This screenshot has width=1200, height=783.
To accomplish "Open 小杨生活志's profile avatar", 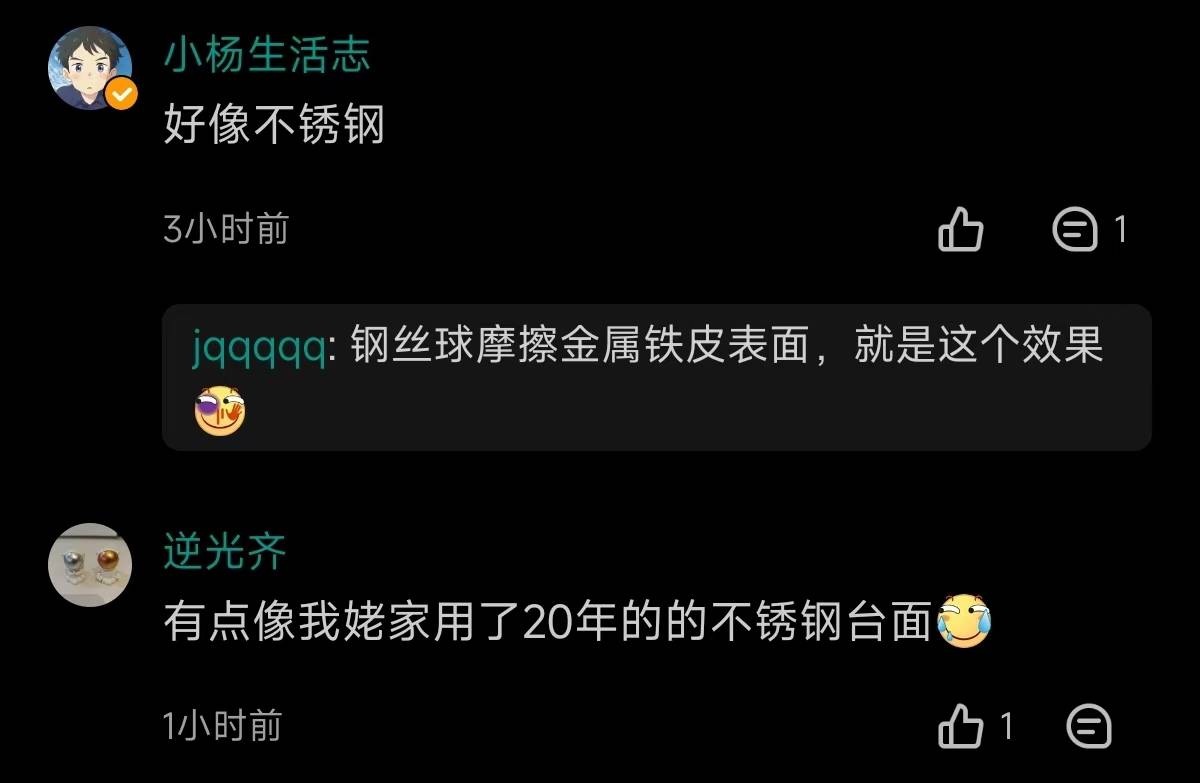I will (x=91, y=68).
